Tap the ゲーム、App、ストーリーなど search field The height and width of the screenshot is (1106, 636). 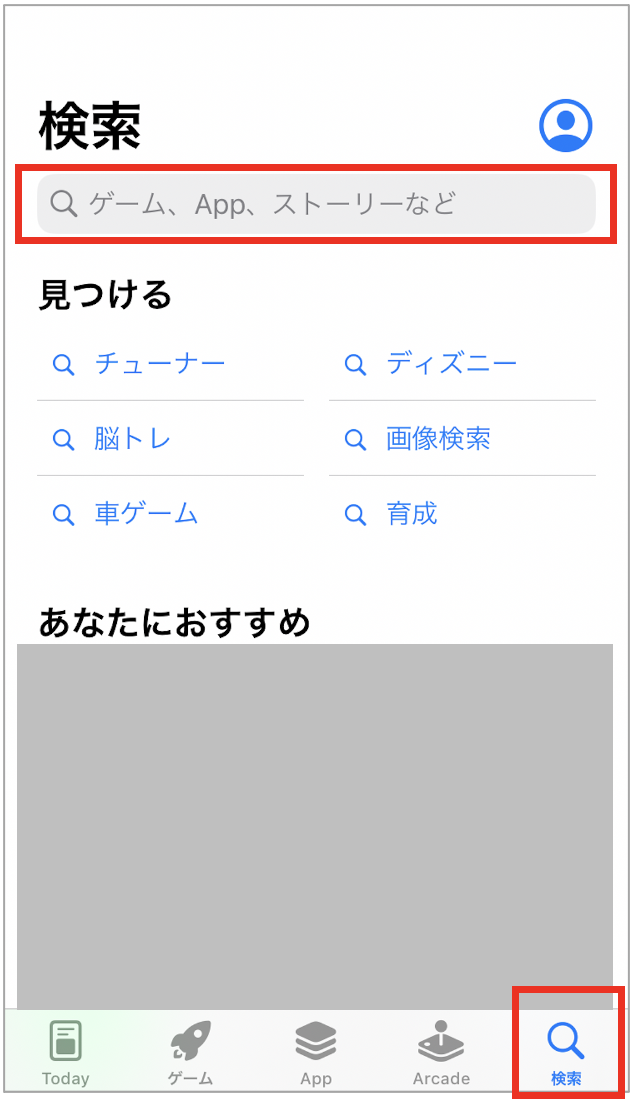tap(316, 204)
